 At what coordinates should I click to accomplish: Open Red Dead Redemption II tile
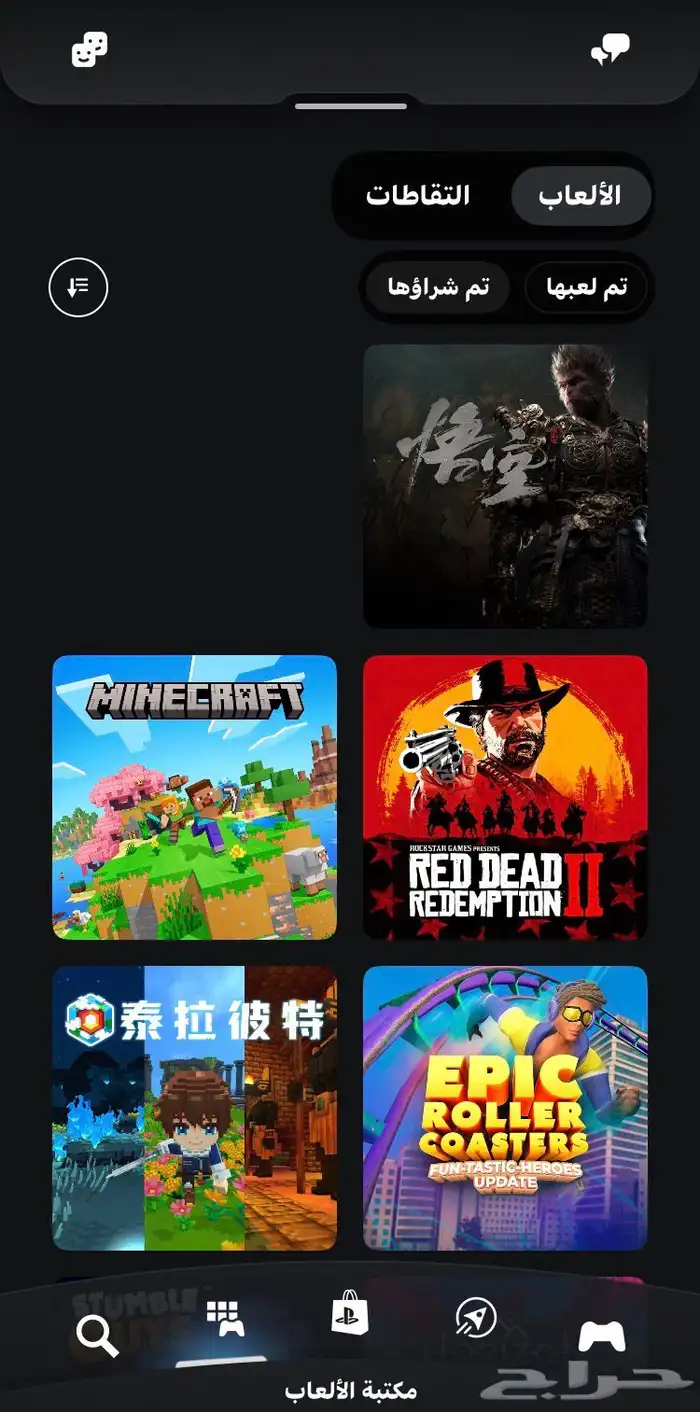click(505, 797)
